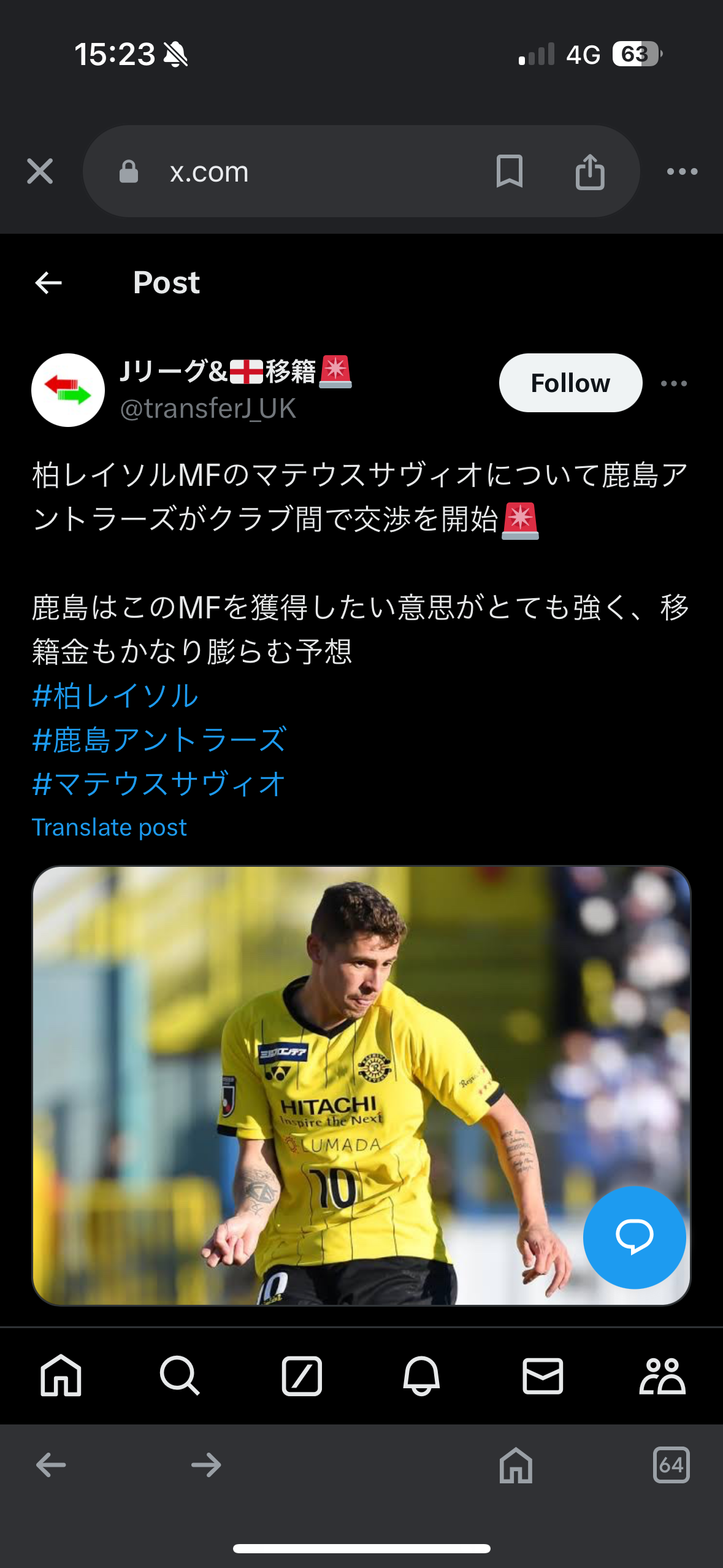723x1568 pixels.
Task: Open the @transferJ_UK profile avatar
Action: click(x=68, y=390)
